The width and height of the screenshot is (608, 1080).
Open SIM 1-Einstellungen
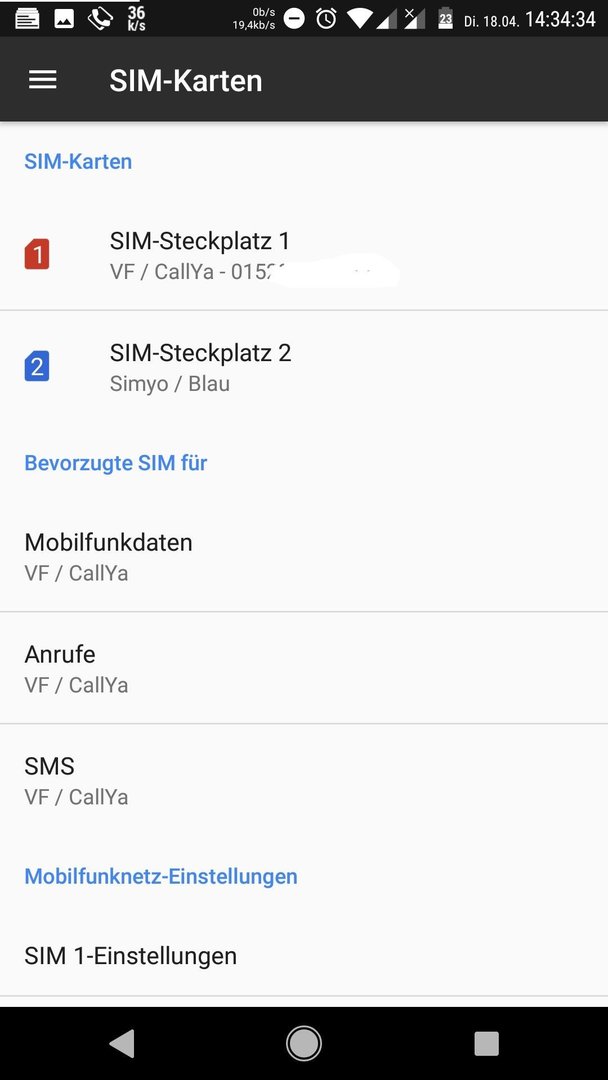304,955
